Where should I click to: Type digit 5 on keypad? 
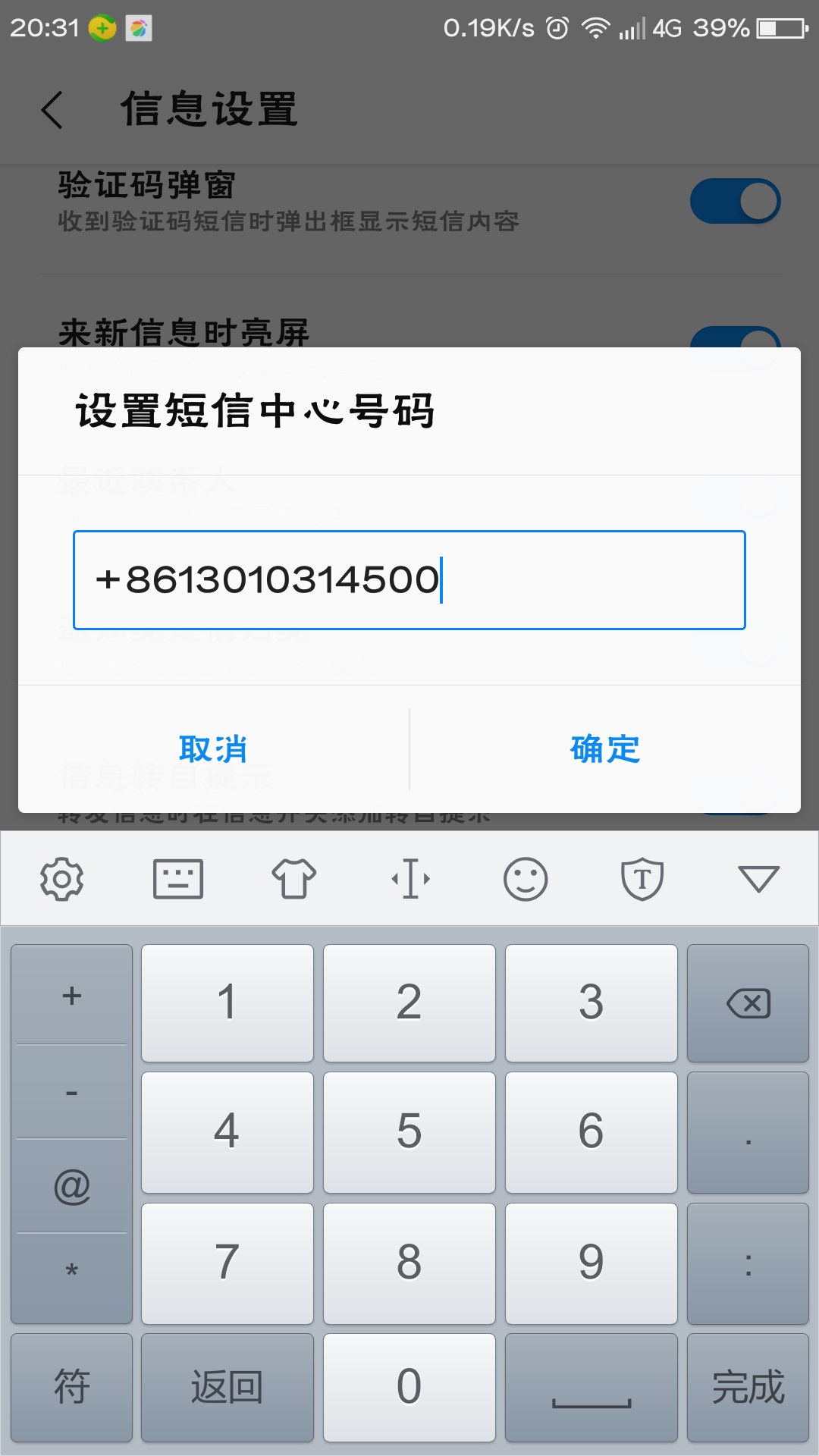coord(409,1131)
